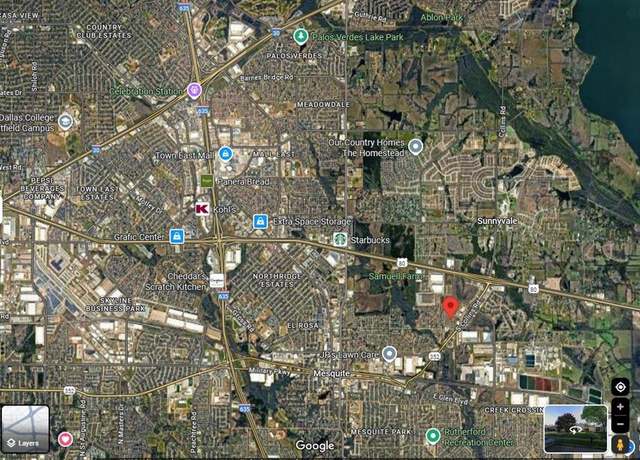This screenshot has width=640, height=460.
Task: Tap the pink heart saved place marker
Action: [x=65, y=438]
